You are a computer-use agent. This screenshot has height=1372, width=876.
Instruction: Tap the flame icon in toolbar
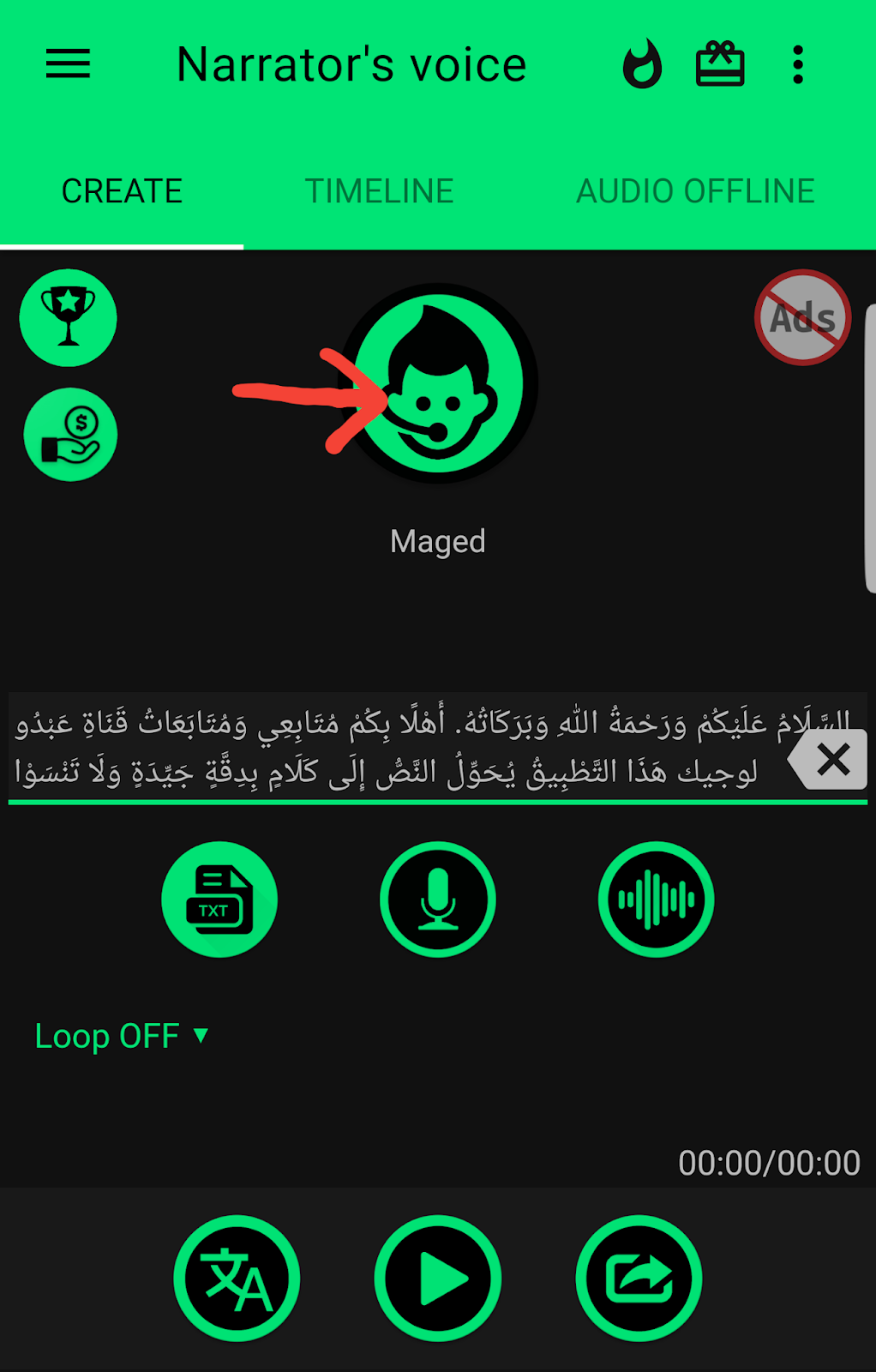642,64
